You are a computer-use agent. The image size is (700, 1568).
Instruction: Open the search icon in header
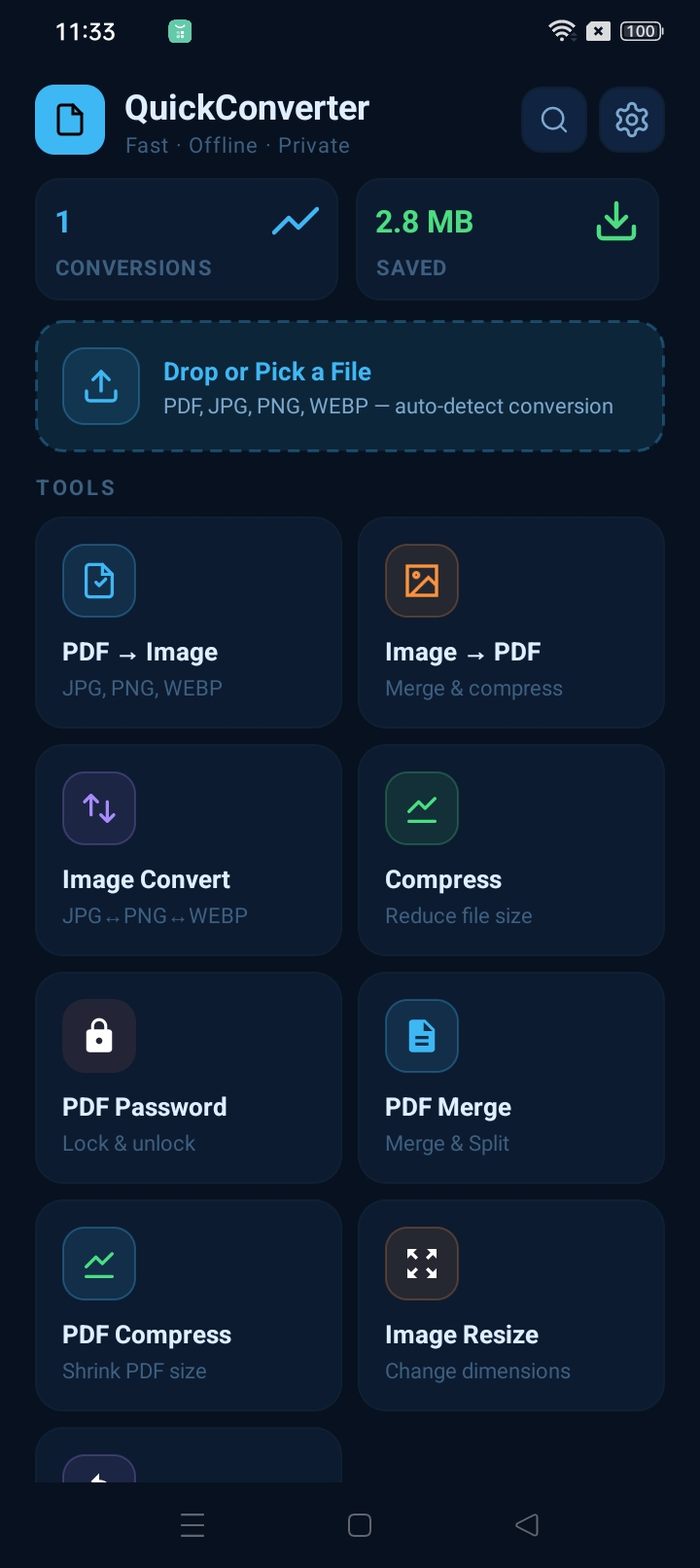click(x=554, y=120)
